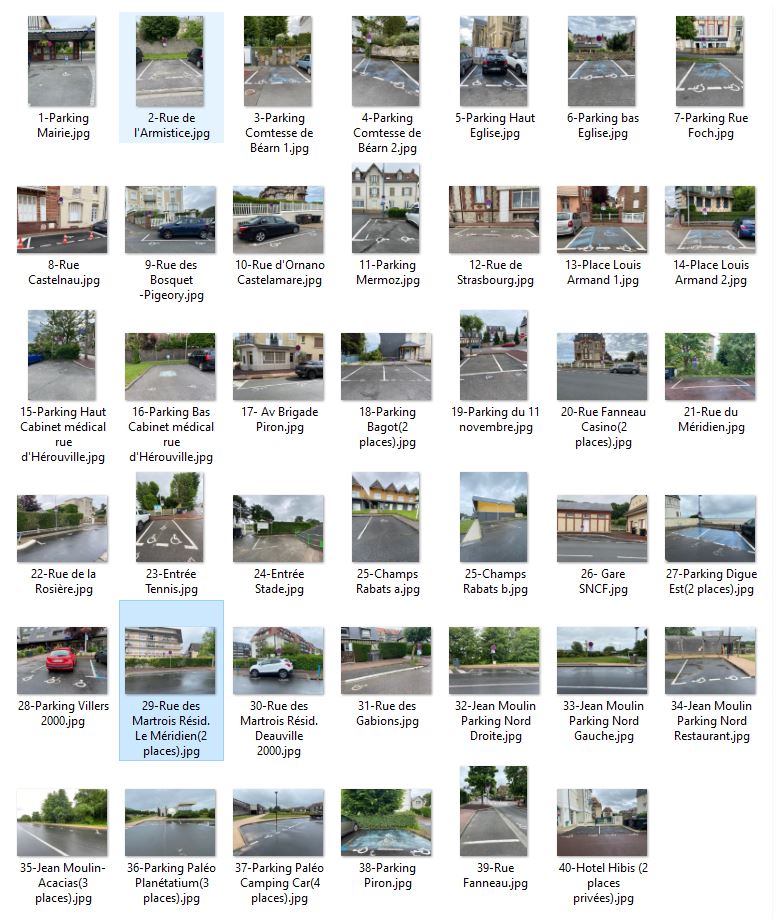Select 2-Rue de l'Armistice.jpg thumbnail

tap(170, 62)
